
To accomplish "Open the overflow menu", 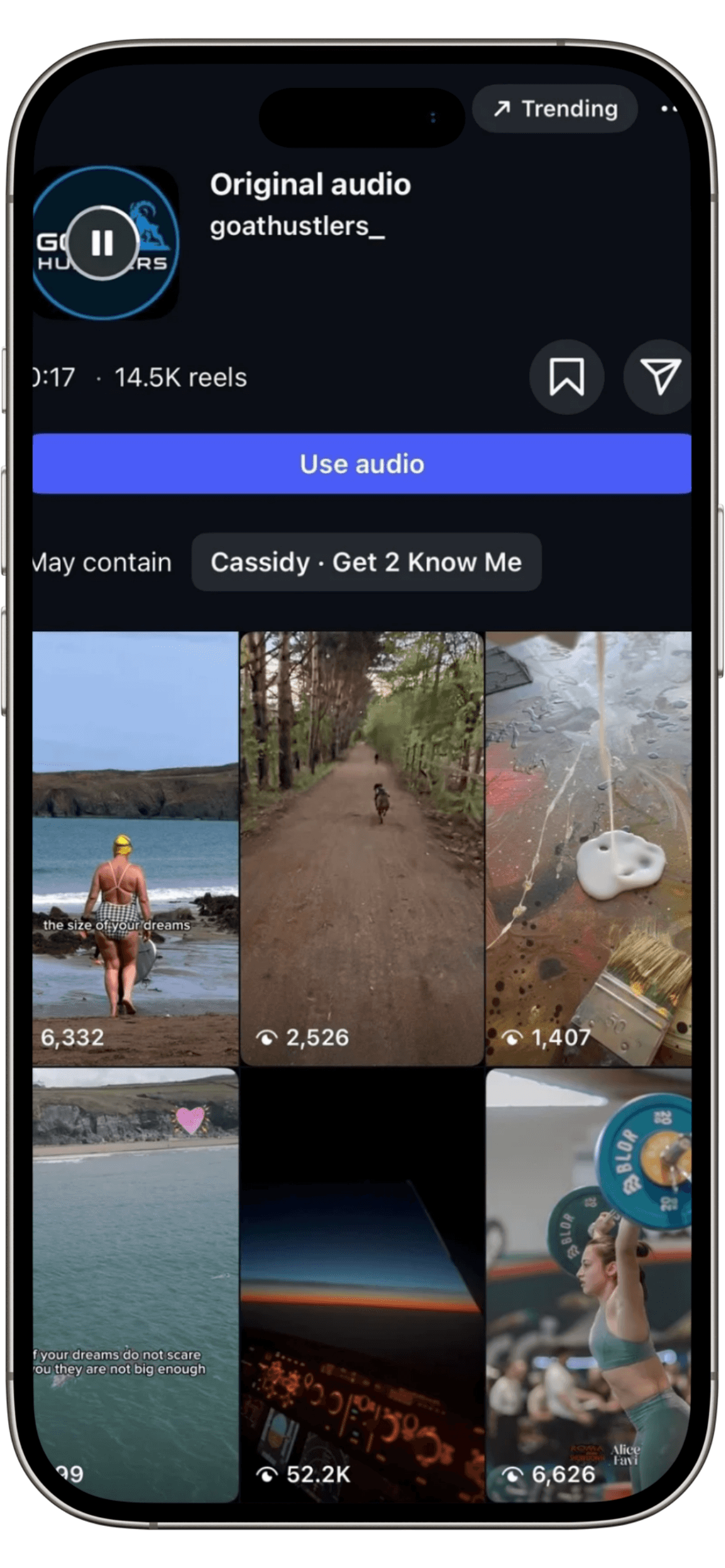I will point(668,109).
